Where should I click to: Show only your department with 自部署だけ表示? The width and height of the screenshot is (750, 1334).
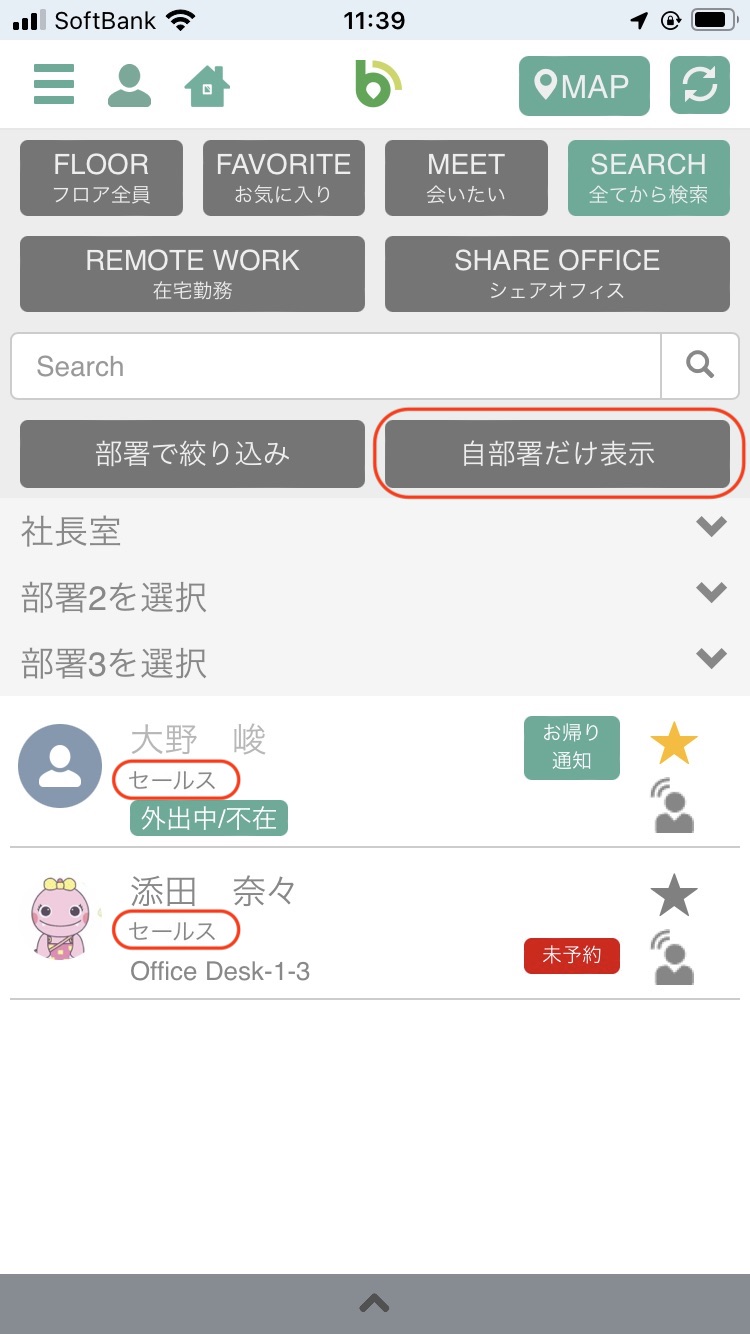tap(558, 453)
